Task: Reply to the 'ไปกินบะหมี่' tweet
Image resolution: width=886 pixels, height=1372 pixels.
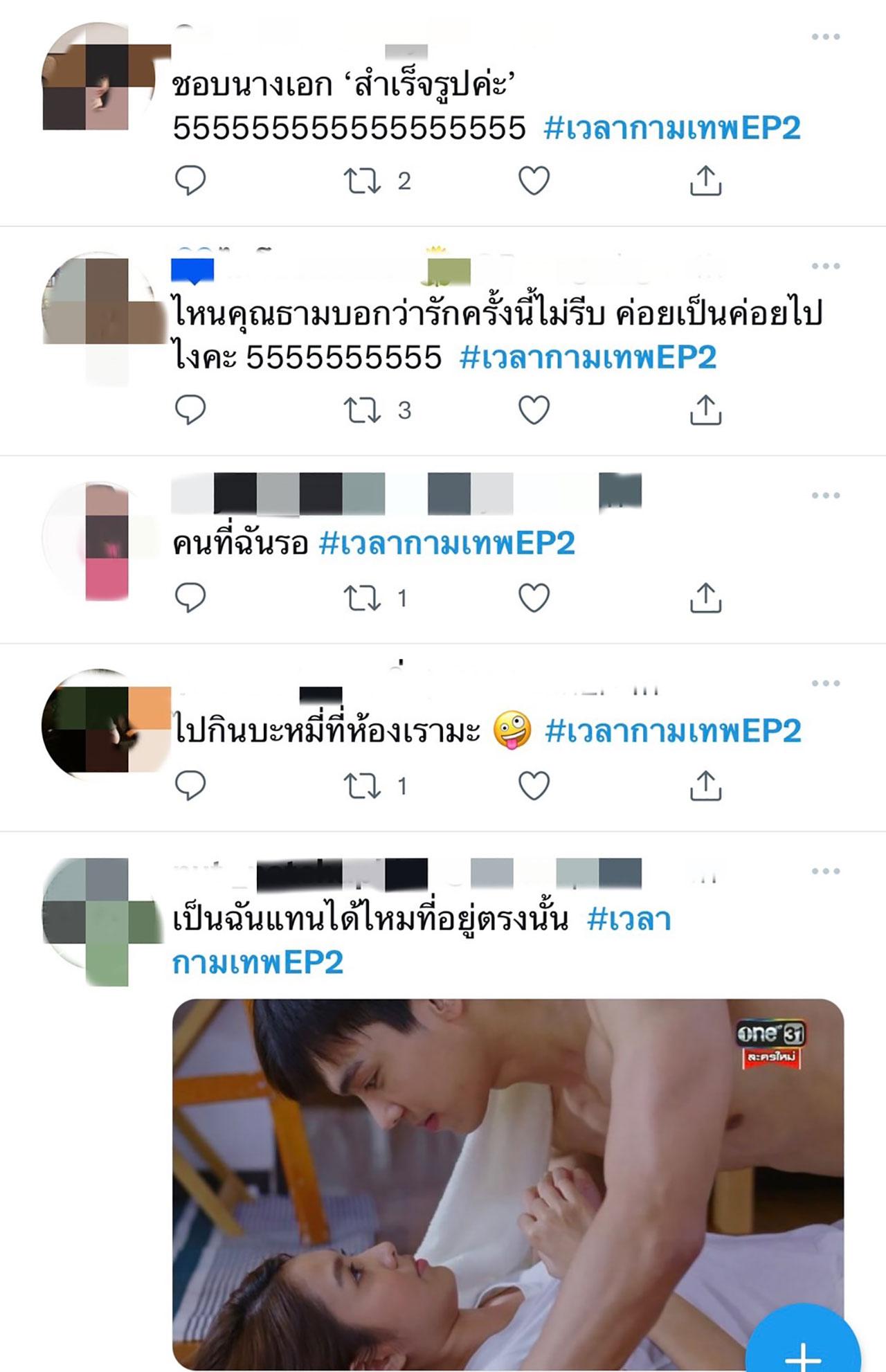Action: pos(190,786)
